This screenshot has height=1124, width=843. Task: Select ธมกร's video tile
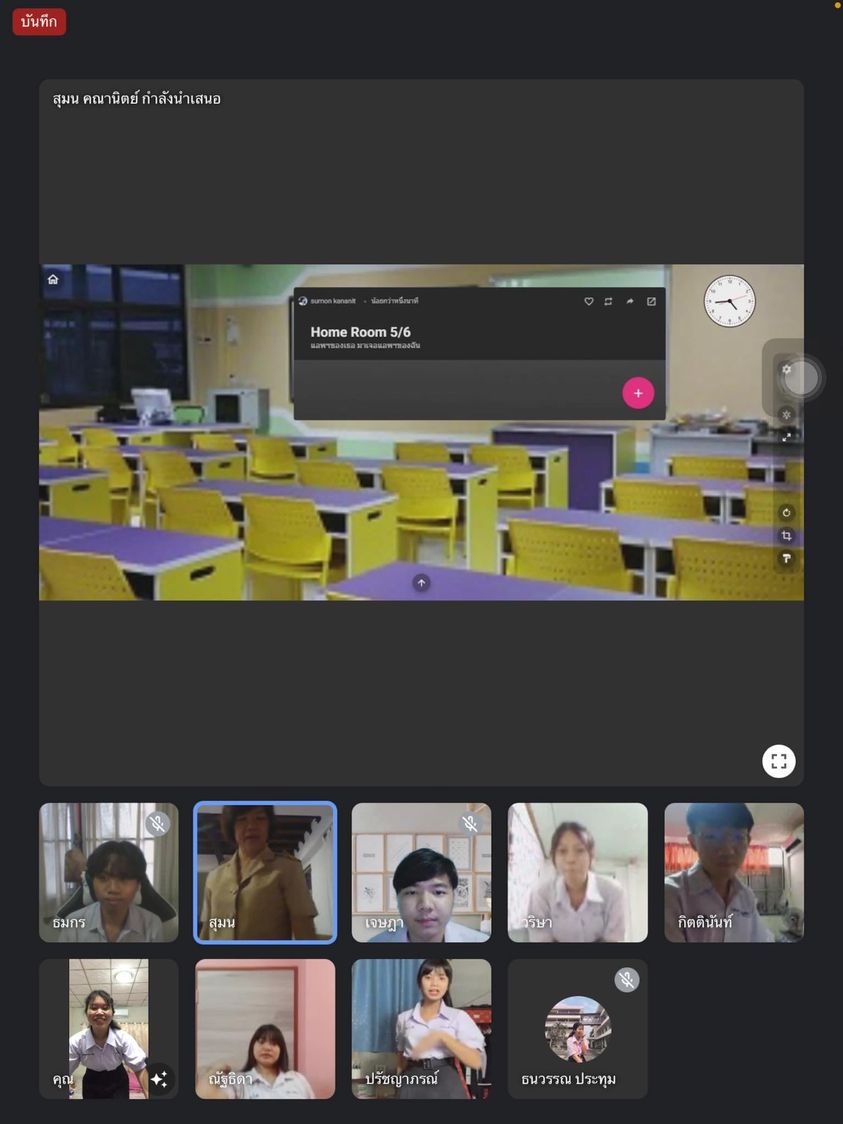coord(108,872)
